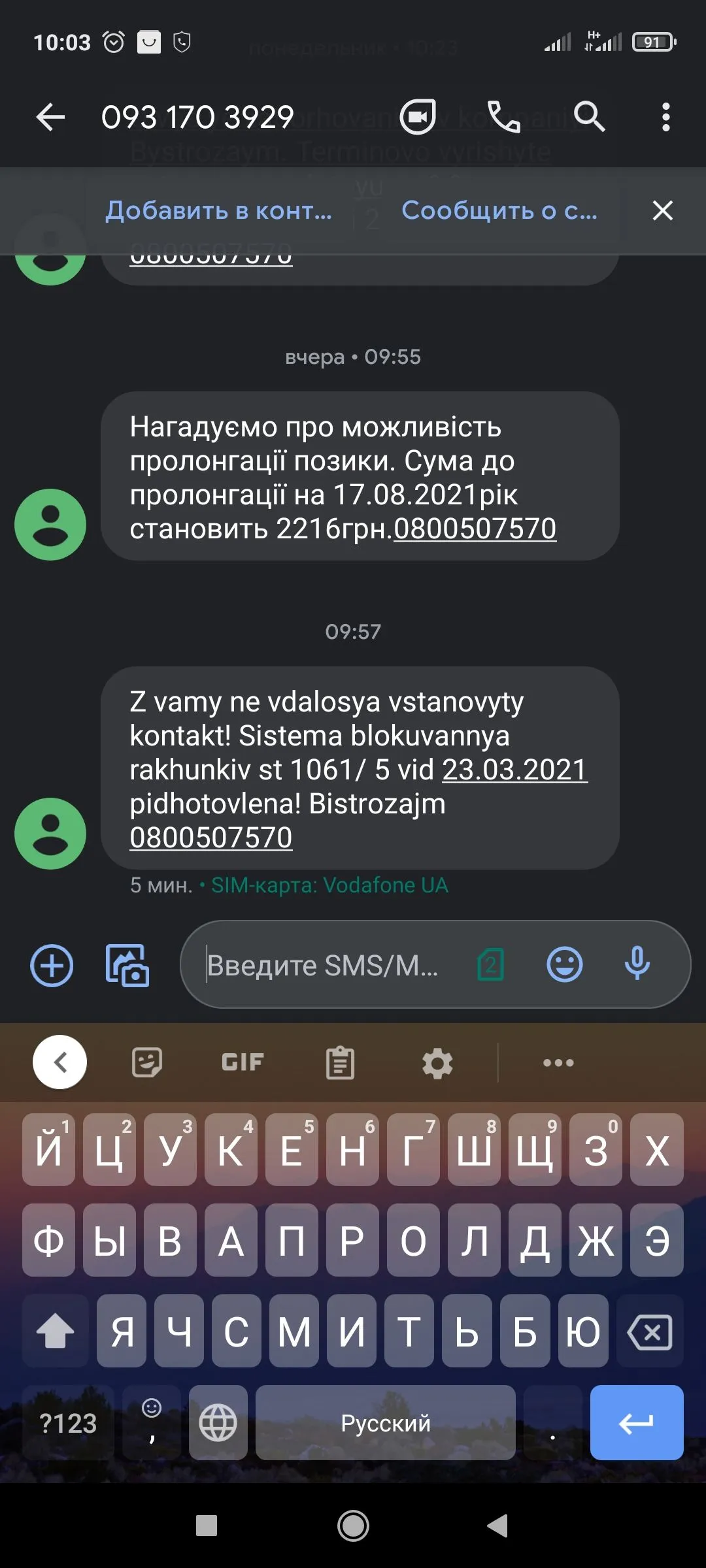This screenshot has height=1568, width=706.
Task: Open the three-dot overflow menu
Action: [x=665, y=118]
